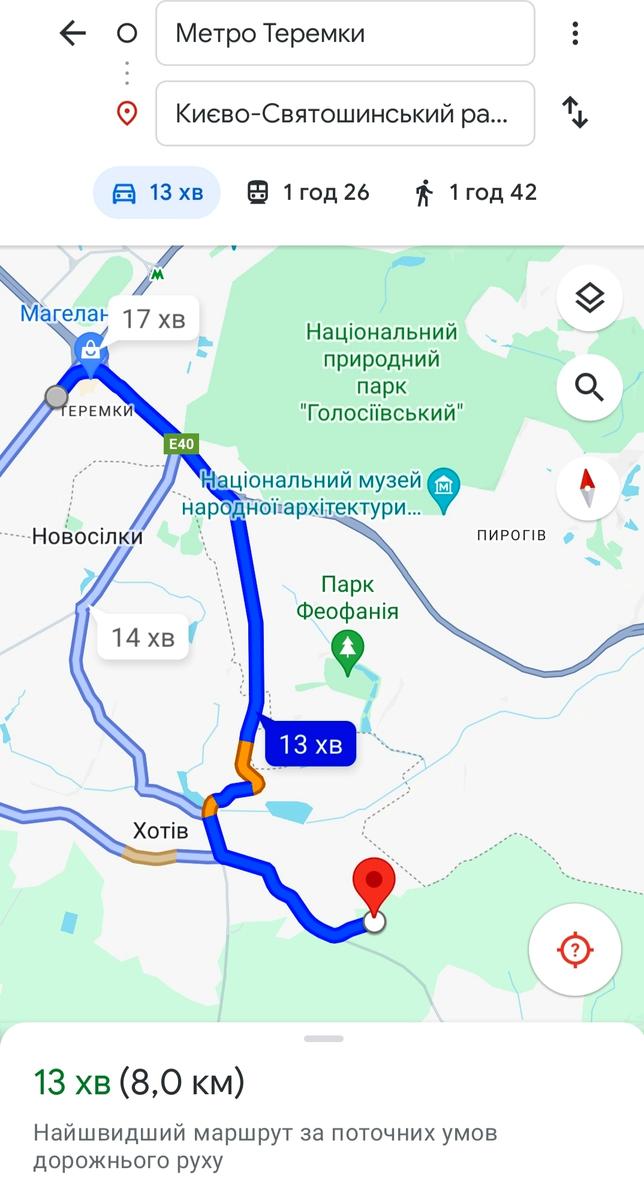The width and height of the screenshot is (644, 1200).
Task: Open the Магелан shopping marker
Action: pyautogui.click(x=91, y=349)
